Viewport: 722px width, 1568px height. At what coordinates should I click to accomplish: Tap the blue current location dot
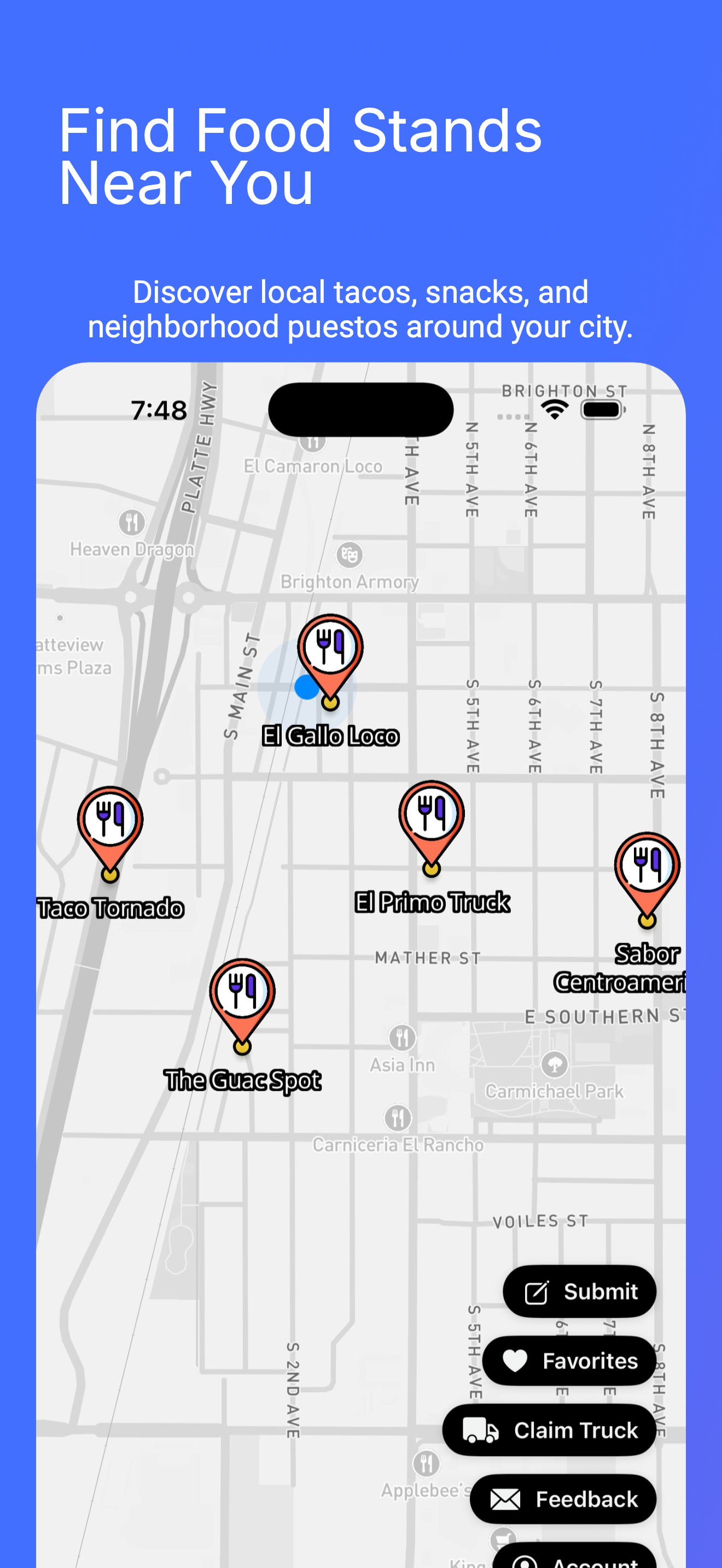pyautogui.click(x=307, y=688)
